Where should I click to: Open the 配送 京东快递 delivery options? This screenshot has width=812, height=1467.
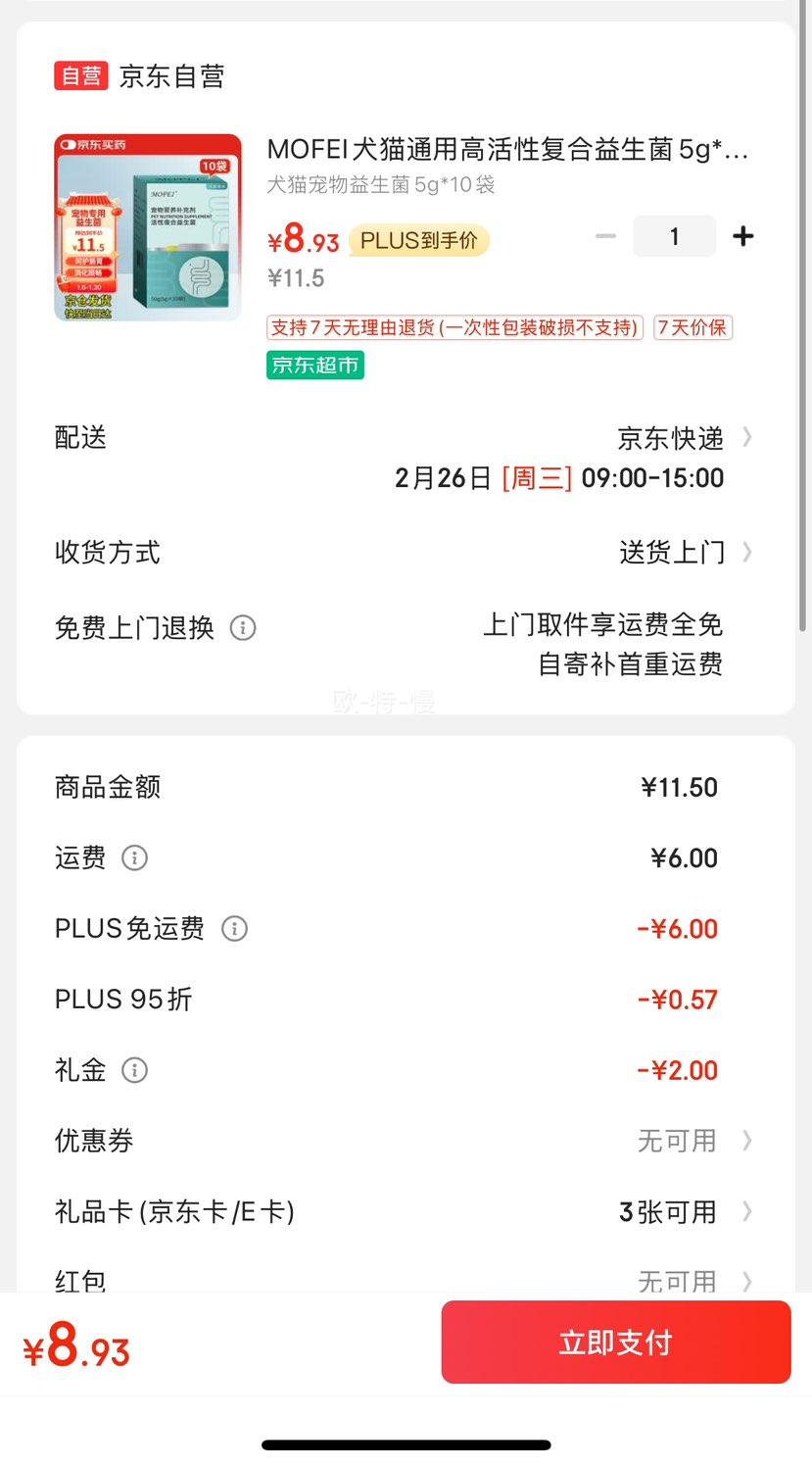pyautogui.click(x=406, y=458)
